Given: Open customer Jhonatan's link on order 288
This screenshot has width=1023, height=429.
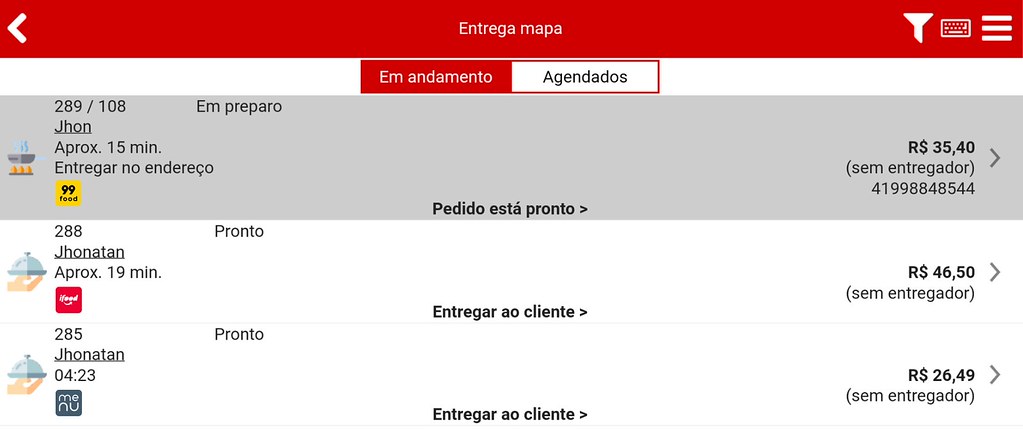Looking at the screenshot, I should [x=89, y=252].
